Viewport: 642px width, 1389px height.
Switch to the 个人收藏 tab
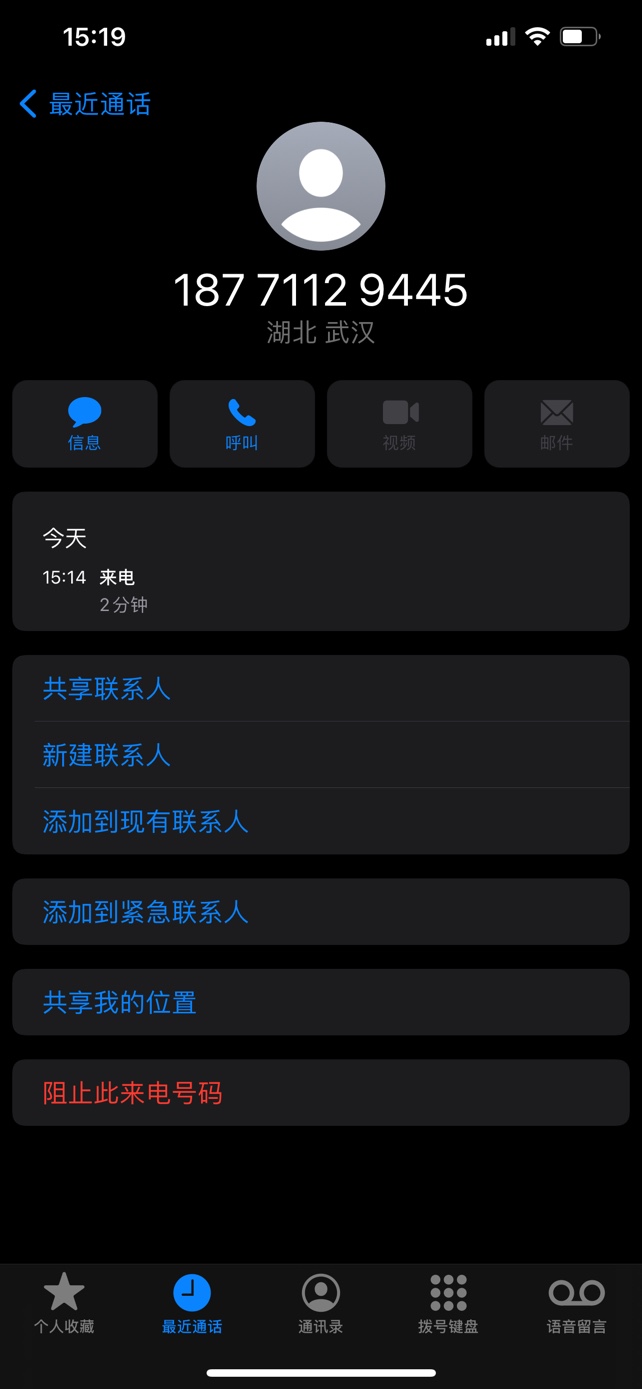(x=64, y=1305)
